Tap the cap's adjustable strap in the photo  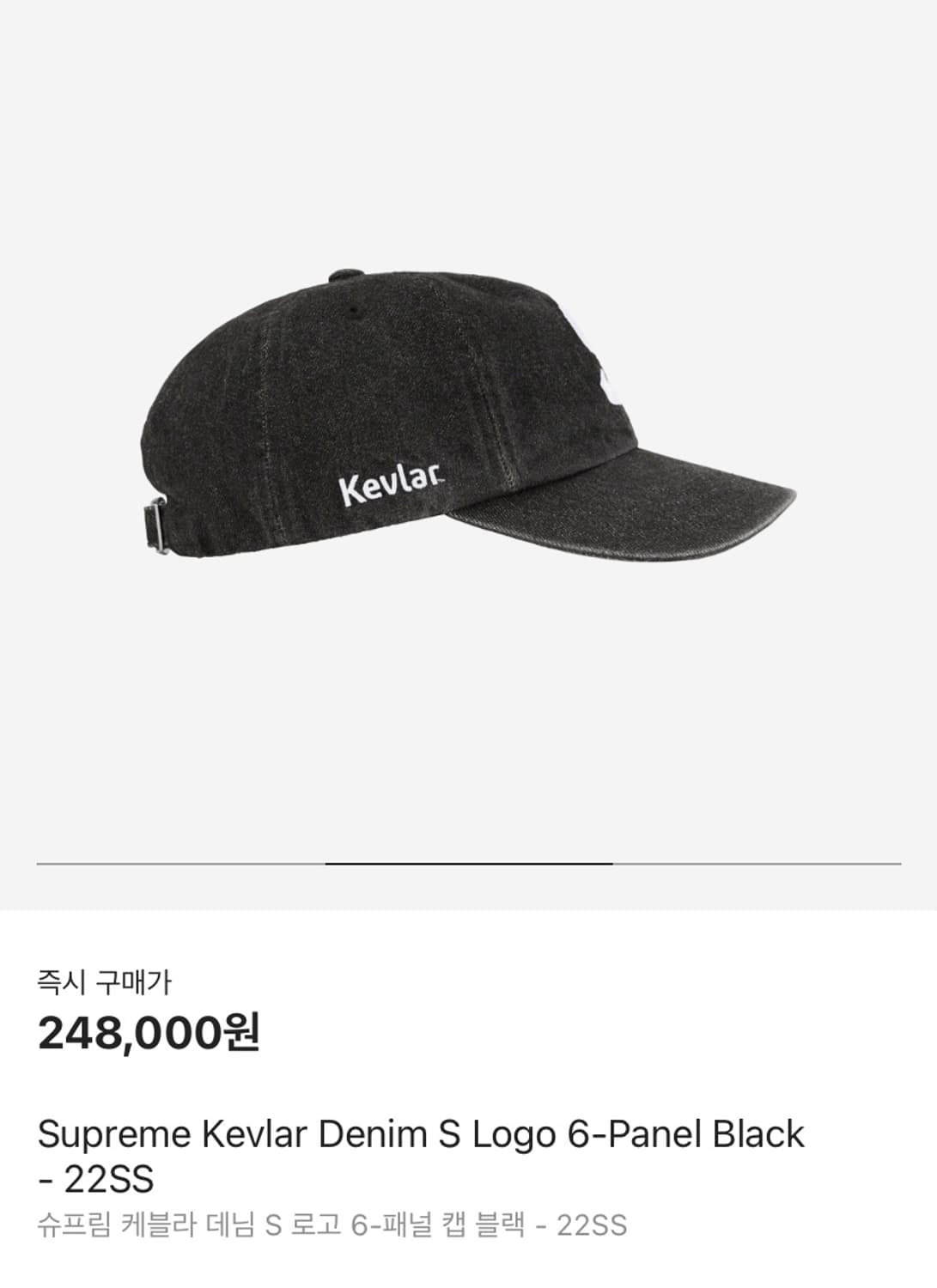[155, 526]
